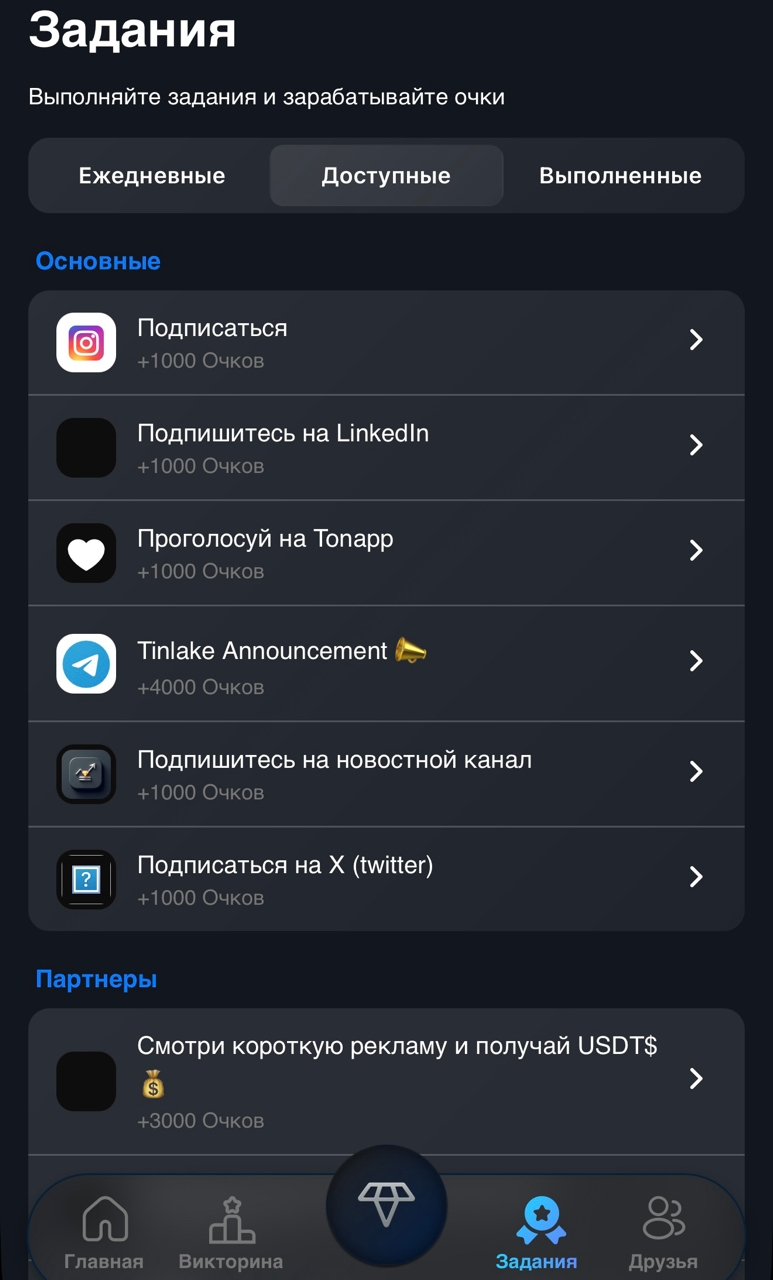Go to the Главная tab

point(104,1232)
